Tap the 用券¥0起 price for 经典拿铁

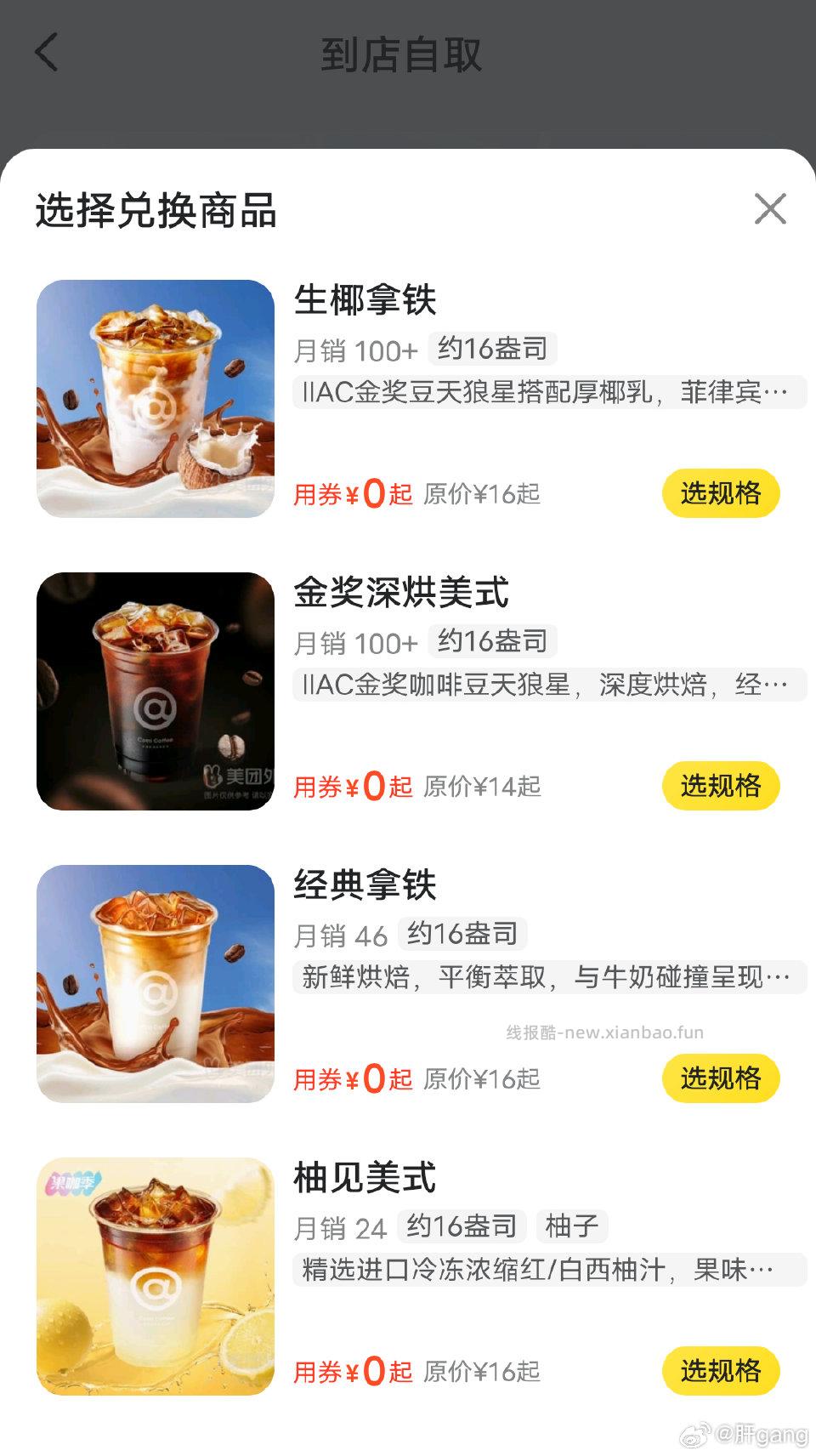pos(352,1078)
